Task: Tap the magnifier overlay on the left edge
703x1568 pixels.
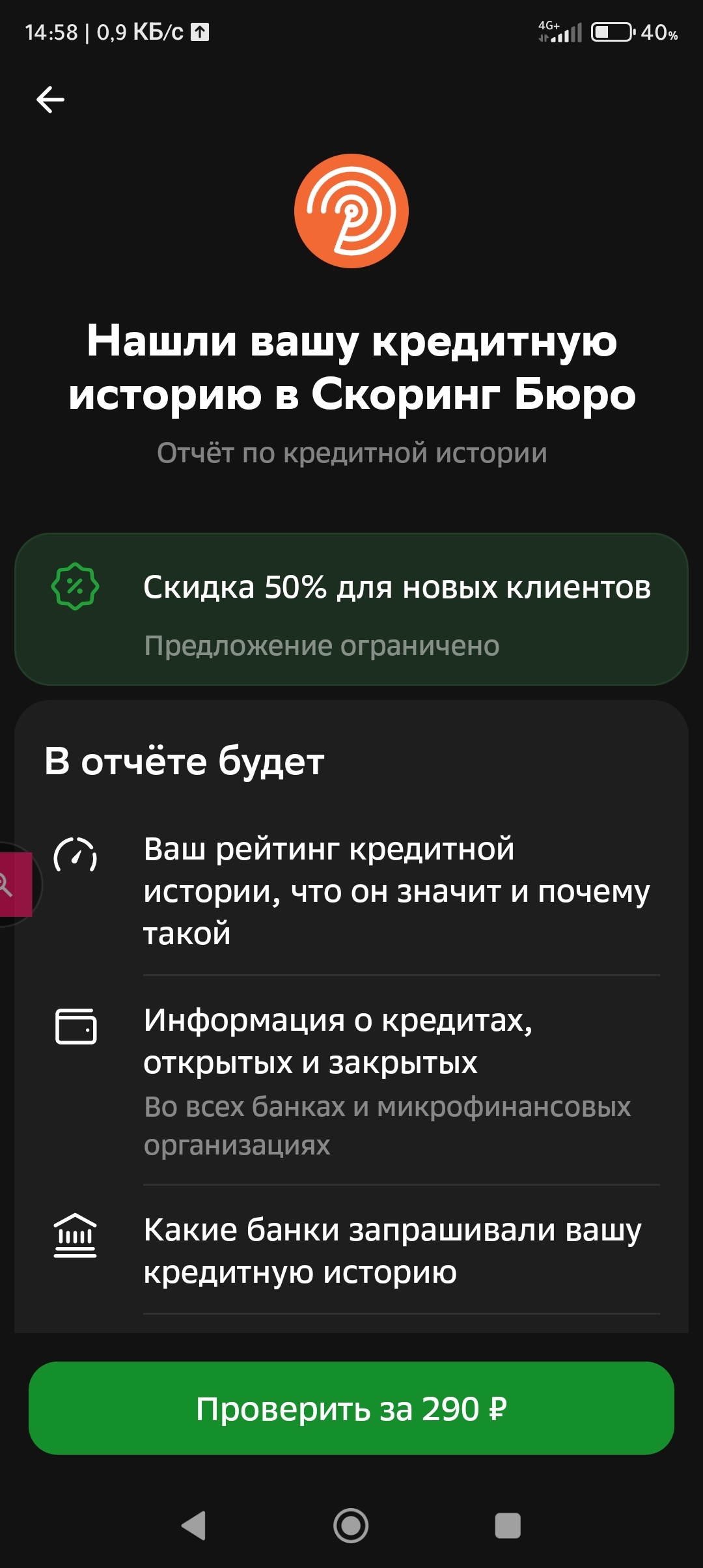Action: point(13,885)
